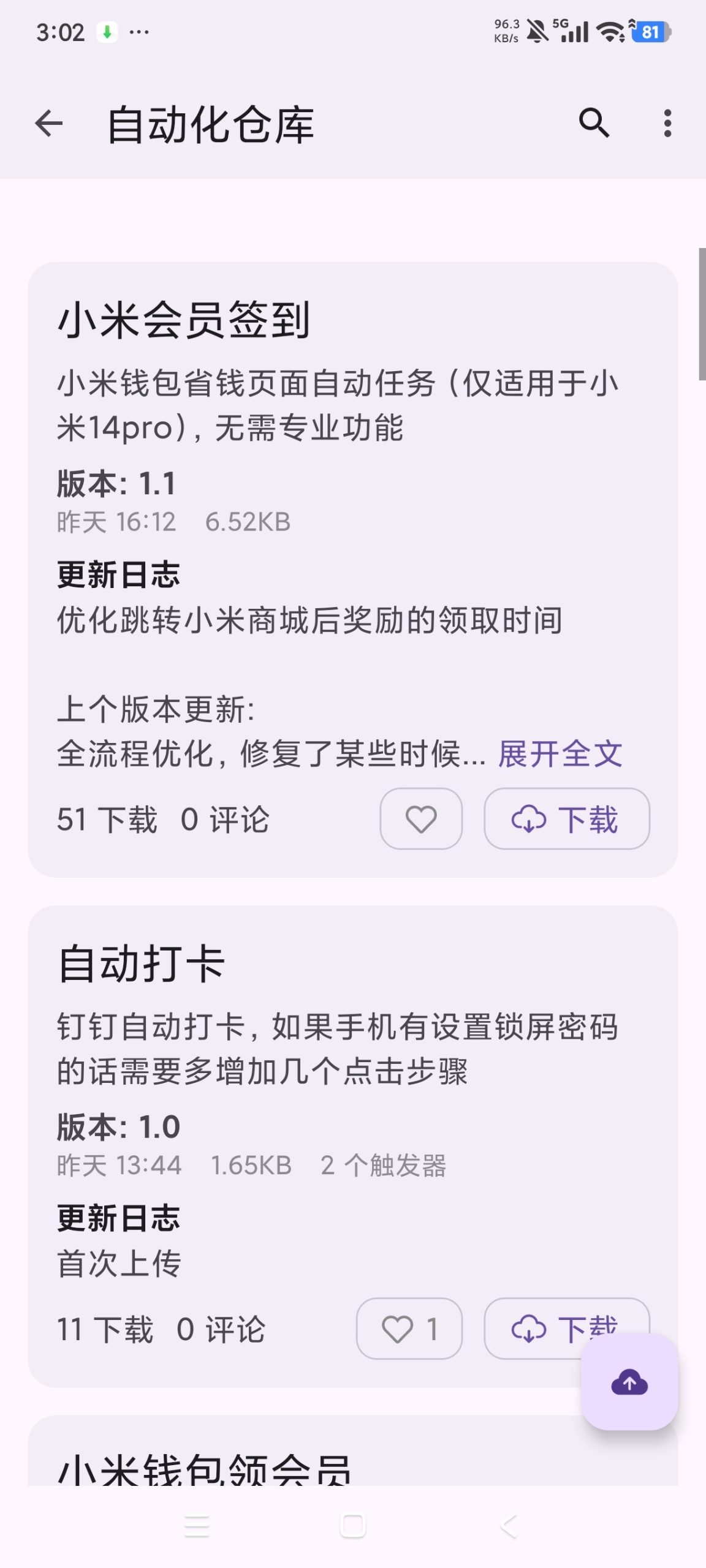
Task: Expand the 更新日志 section of 自动打卡
Action: 119,1218
